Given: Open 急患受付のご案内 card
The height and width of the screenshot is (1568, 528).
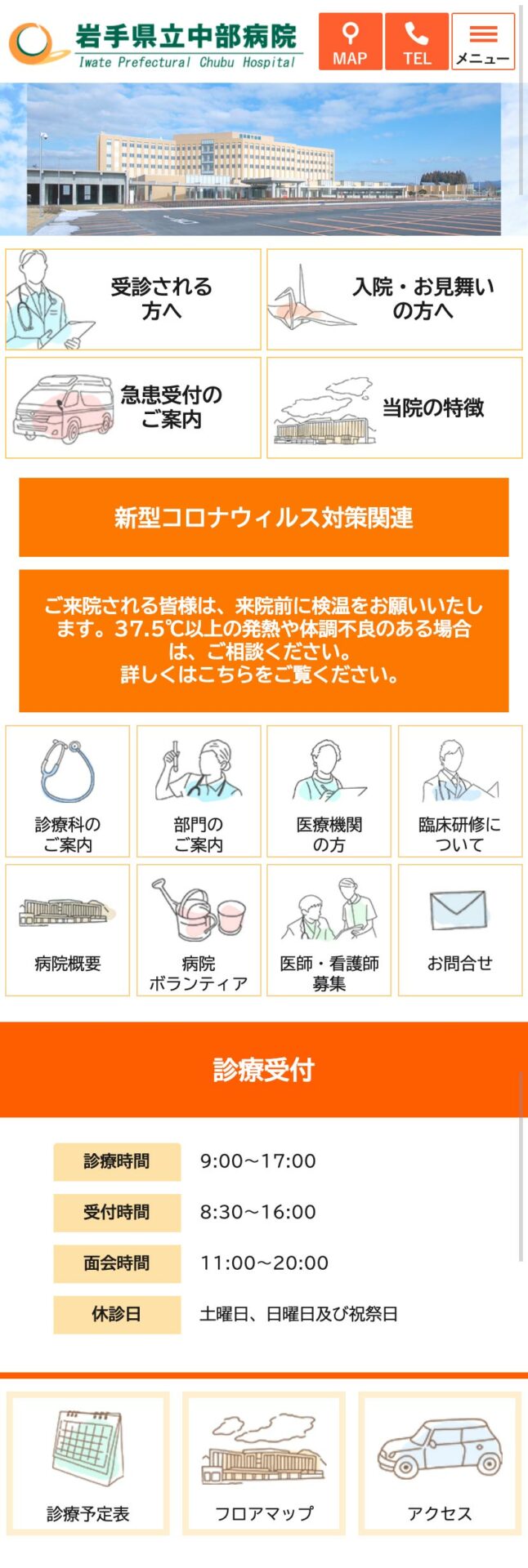Looking at the screenshot, I should pyautogui.click(x=133, y=408).
